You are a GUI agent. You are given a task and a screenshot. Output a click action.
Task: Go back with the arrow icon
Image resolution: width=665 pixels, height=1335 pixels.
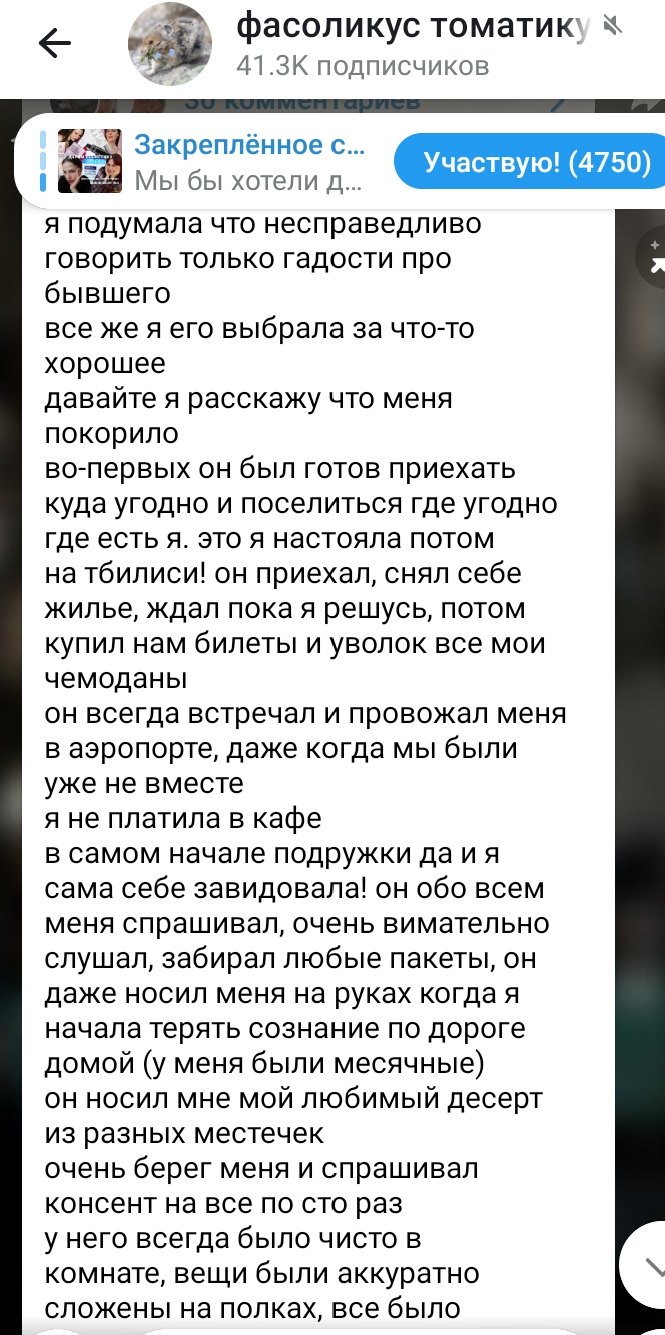pos(54,43)
